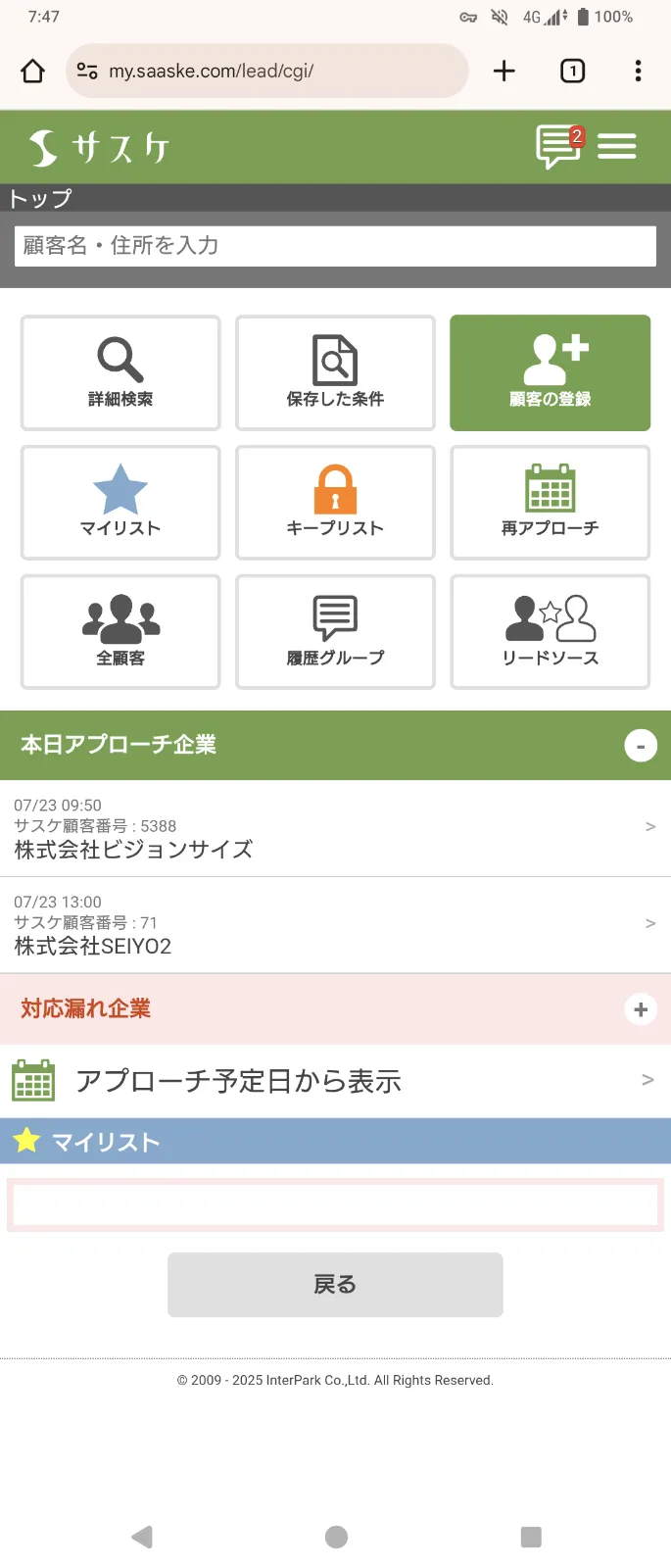Open 株式会社SEIYO2 customer entry
671x1568 pixels.
[x=335, y=924]
